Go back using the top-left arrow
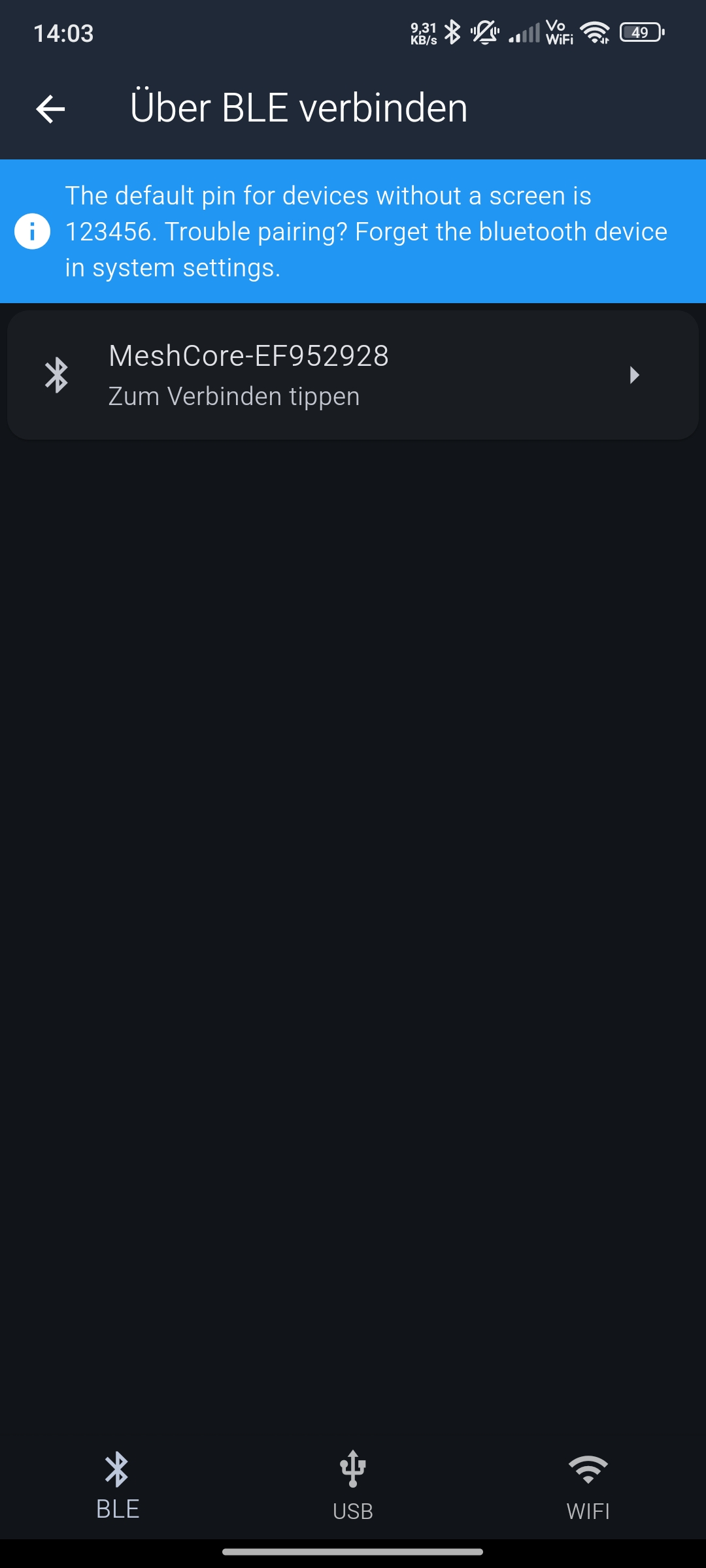 click(x=50, y=108)
